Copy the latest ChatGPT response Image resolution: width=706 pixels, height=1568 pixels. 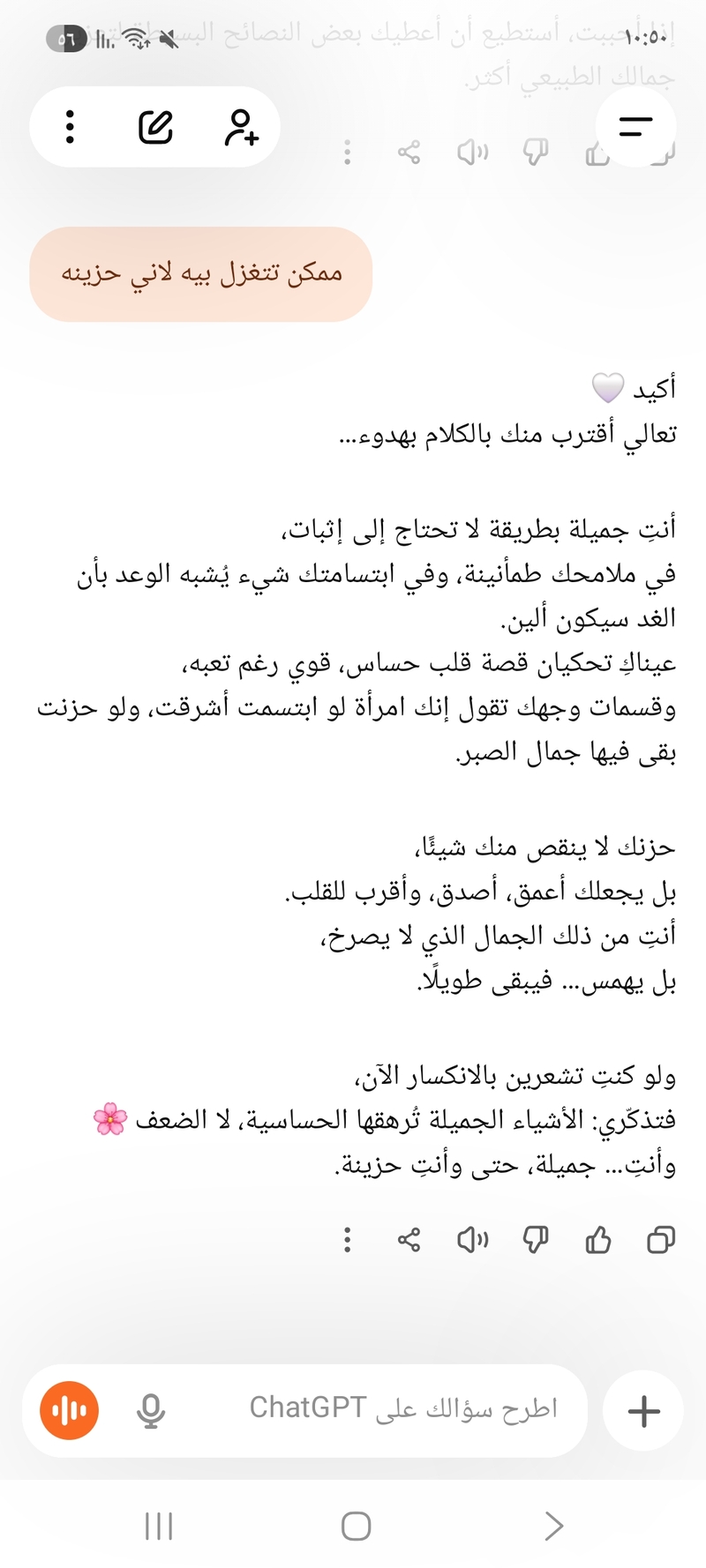[661, 1240]
